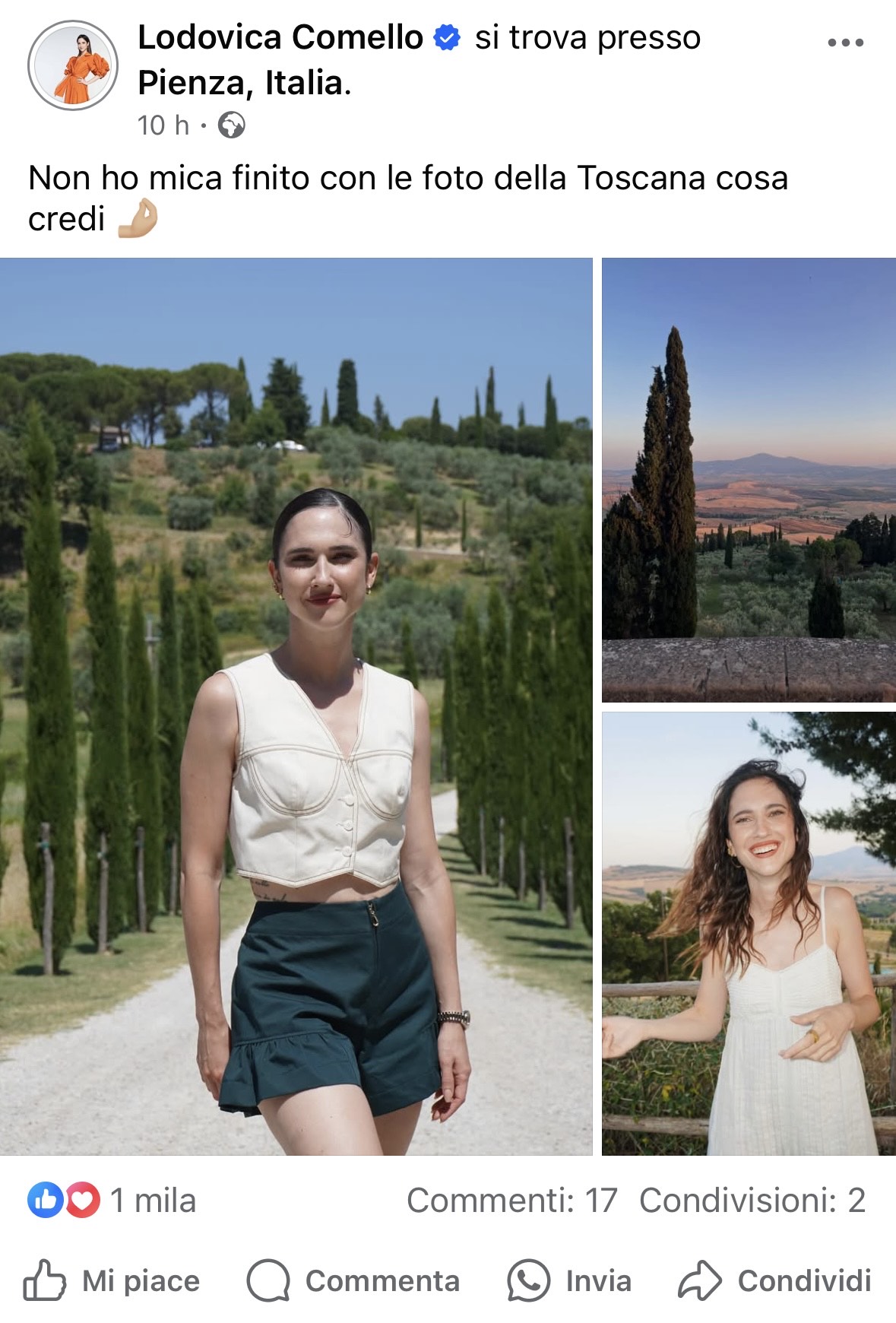The image size is (896, 1323).
Task: Open the post's three-dot options menu
Action: point(845,43)
